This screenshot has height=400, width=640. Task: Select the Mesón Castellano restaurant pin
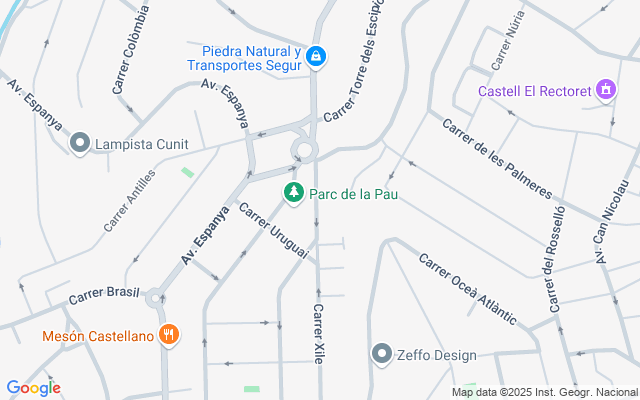tap(169, 336)
